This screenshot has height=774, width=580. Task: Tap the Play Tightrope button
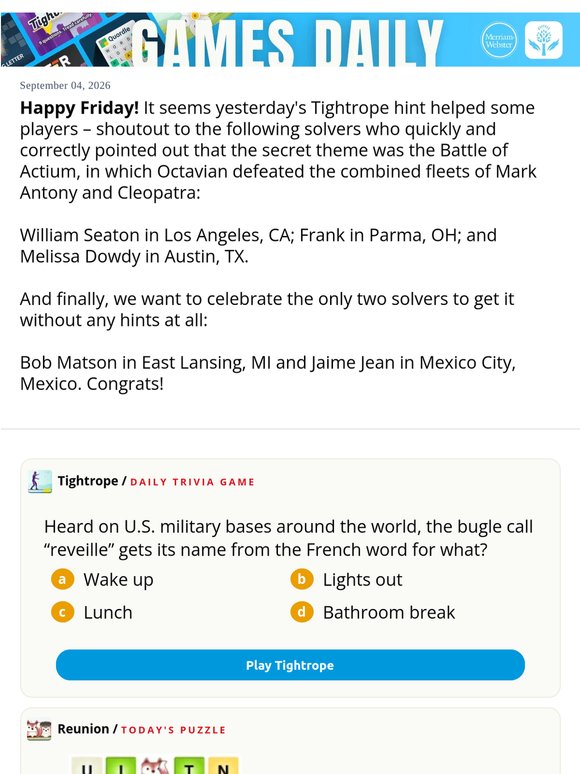pyautogui.click(x=290, y=665)
